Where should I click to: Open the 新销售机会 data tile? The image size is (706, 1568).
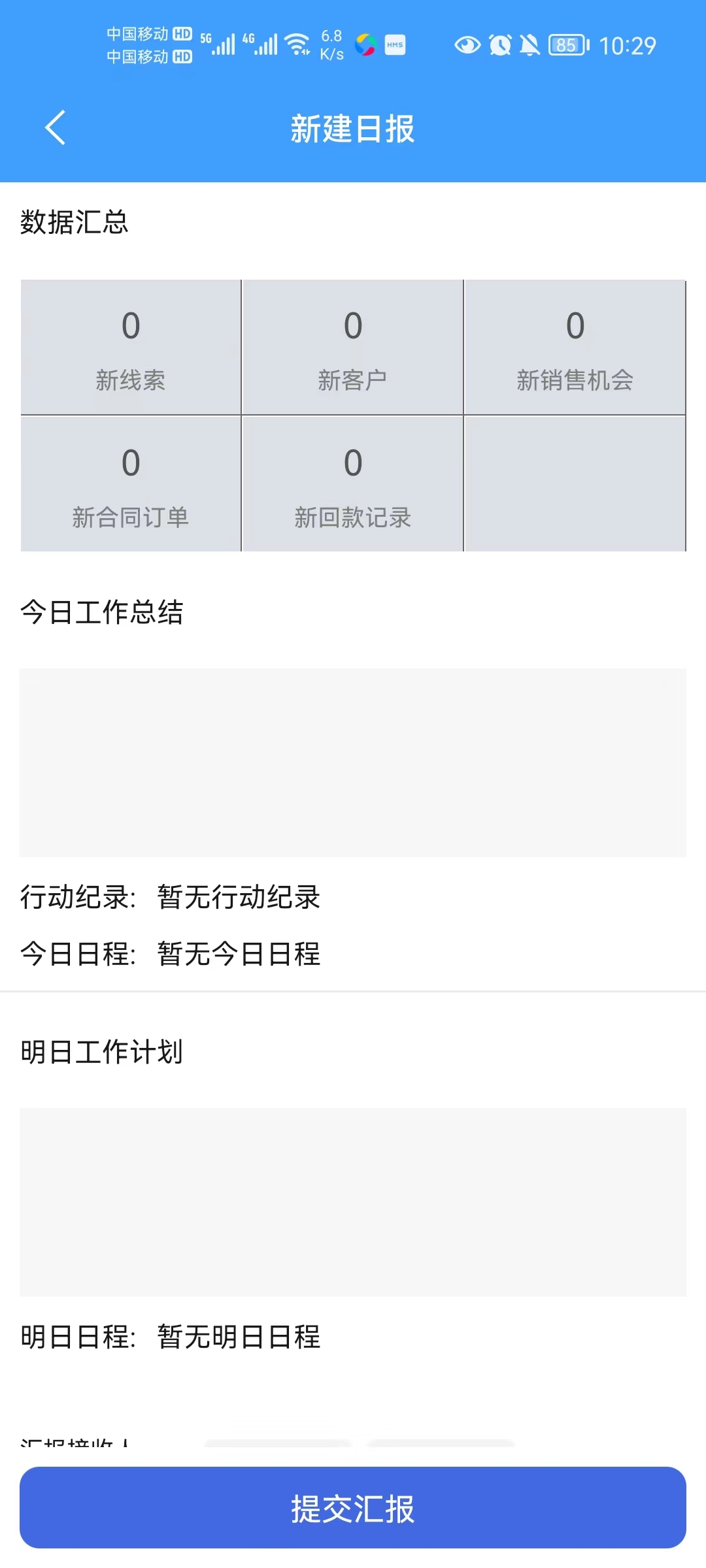(x=575, y=348)
